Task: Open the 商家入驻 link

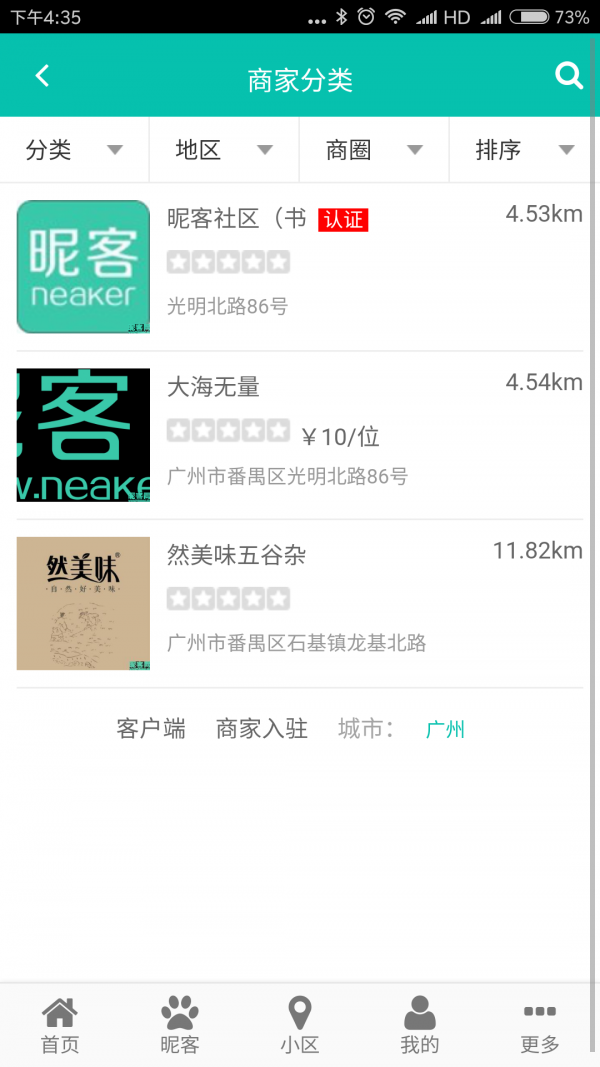Action: 261,729
